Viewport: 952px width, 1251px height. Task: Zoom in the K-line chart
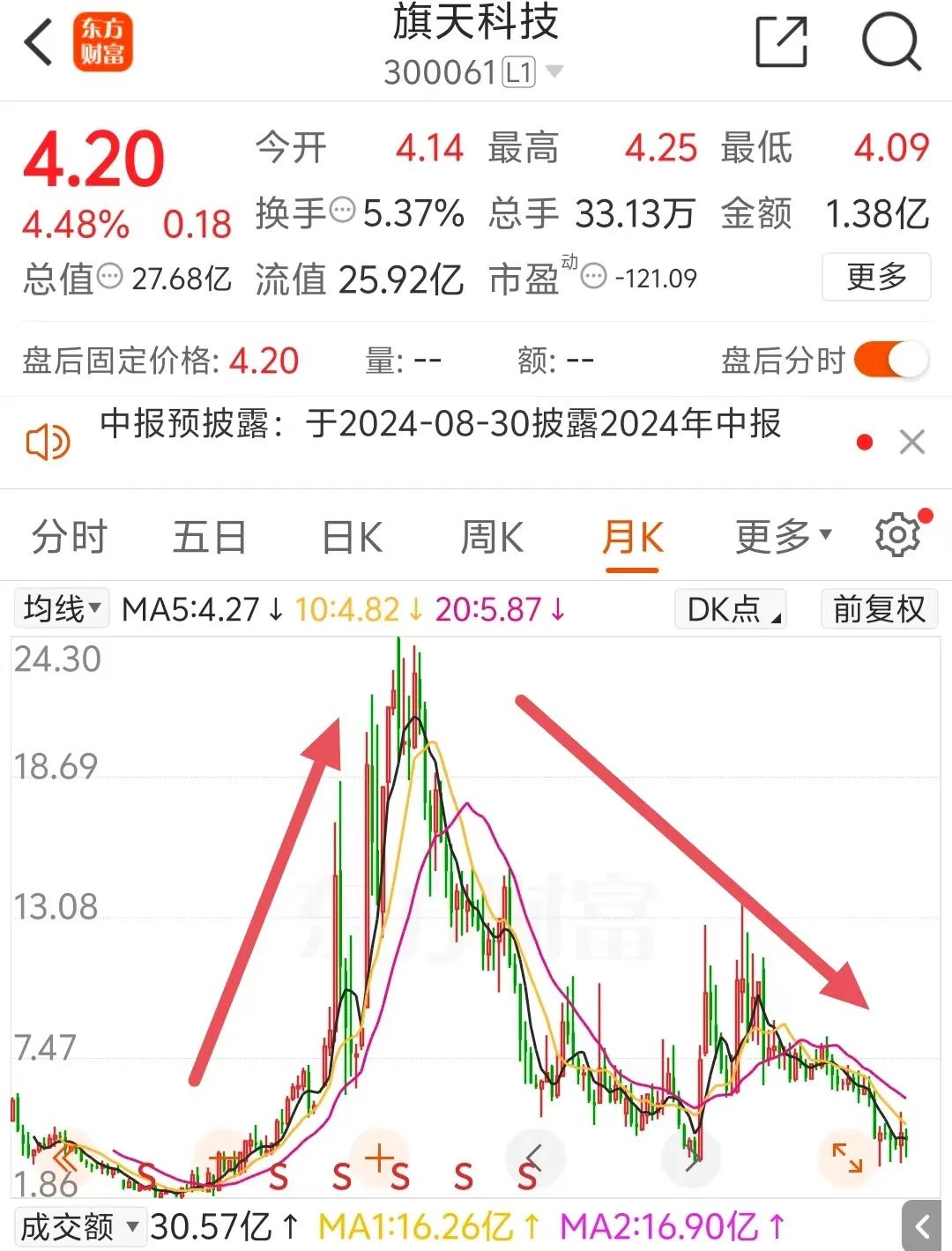click(x=379, y=1157)
